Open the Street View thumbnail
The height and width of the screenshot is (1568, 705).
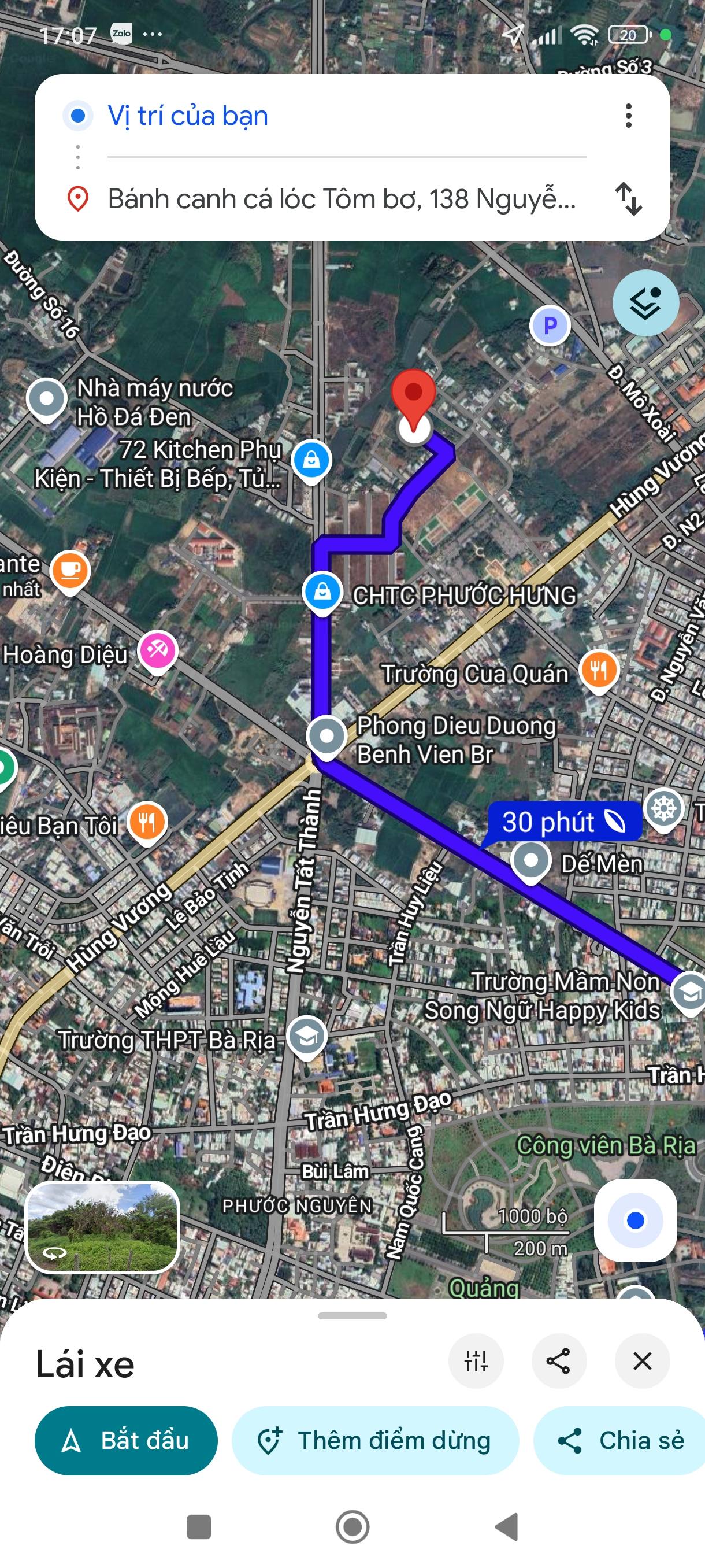[x=102, y=1226]
